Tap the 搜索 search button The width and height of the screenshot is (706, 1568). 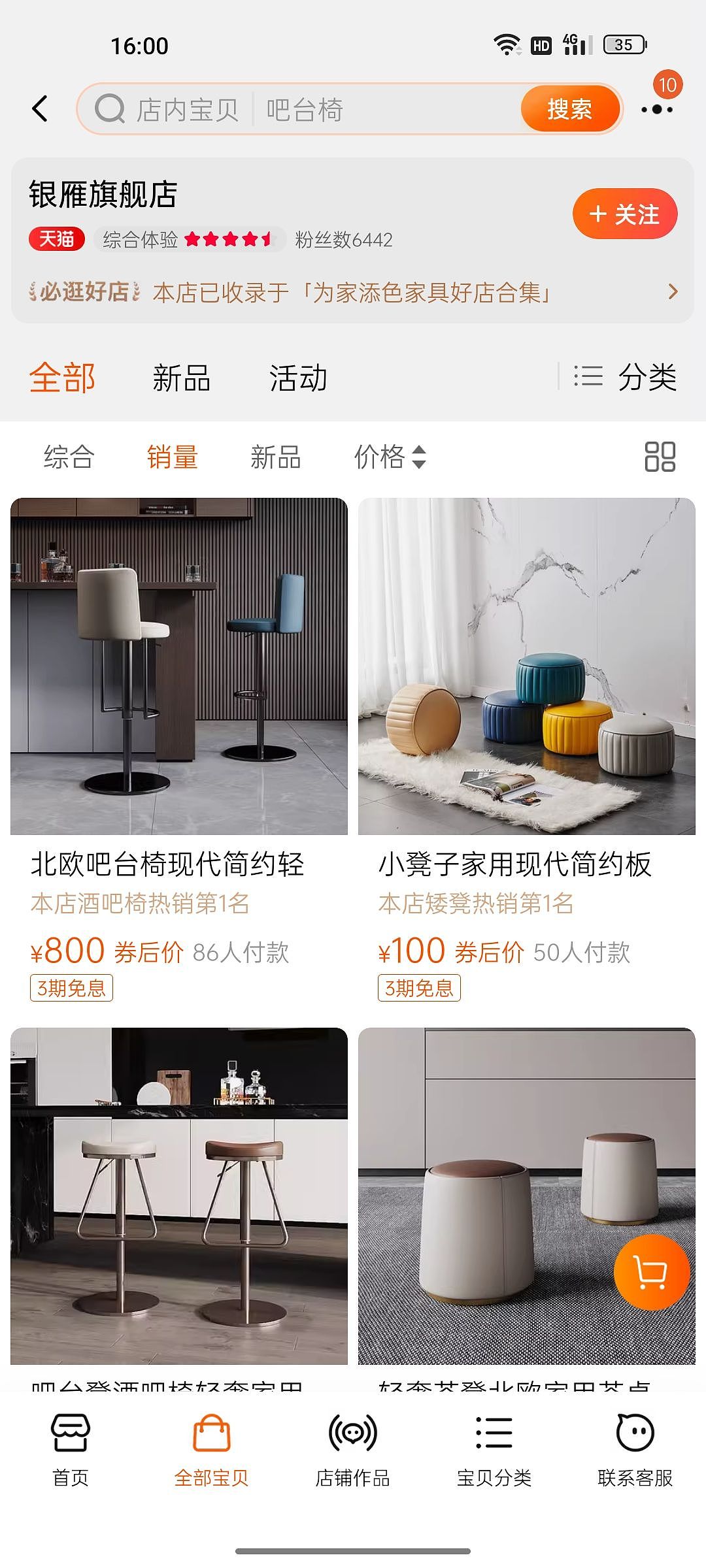point(569,110)
